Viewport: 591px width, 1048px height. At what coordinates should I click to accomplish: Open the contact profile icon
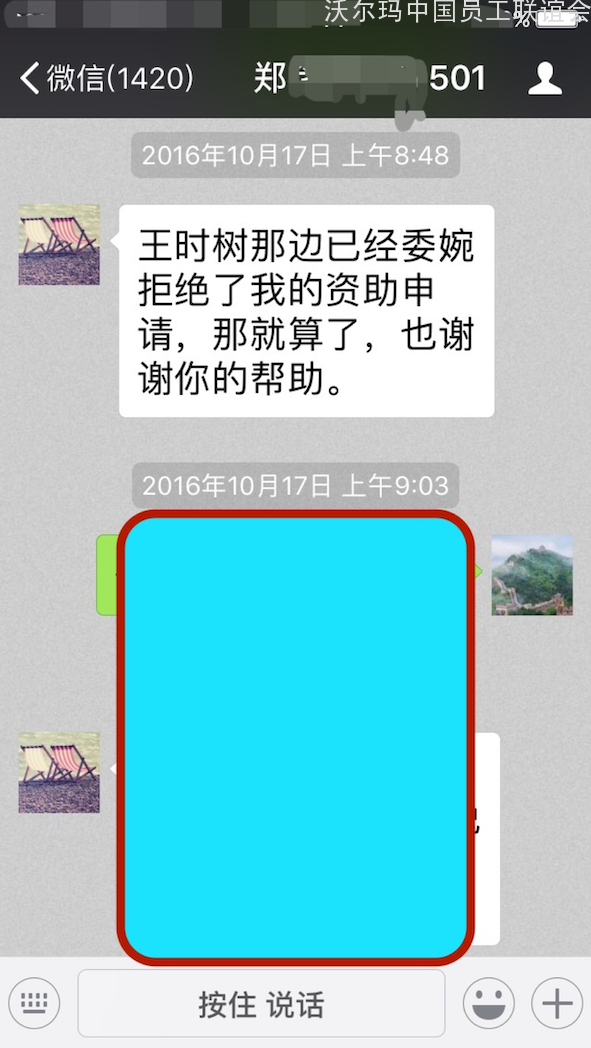pos(546,79)
